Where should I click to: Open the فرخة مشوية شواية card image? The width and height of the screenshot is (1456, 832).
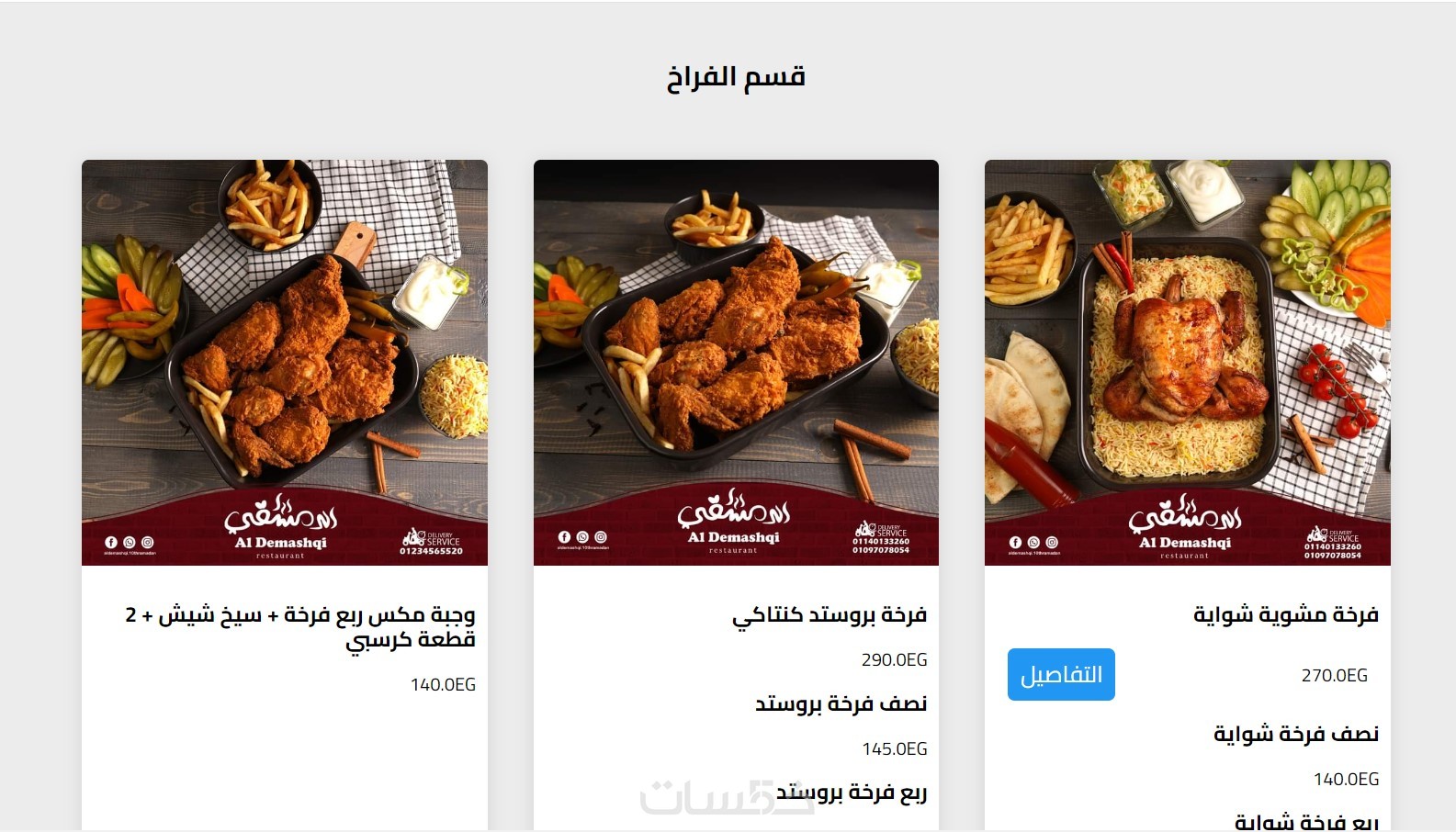[x=1187, y=362]
